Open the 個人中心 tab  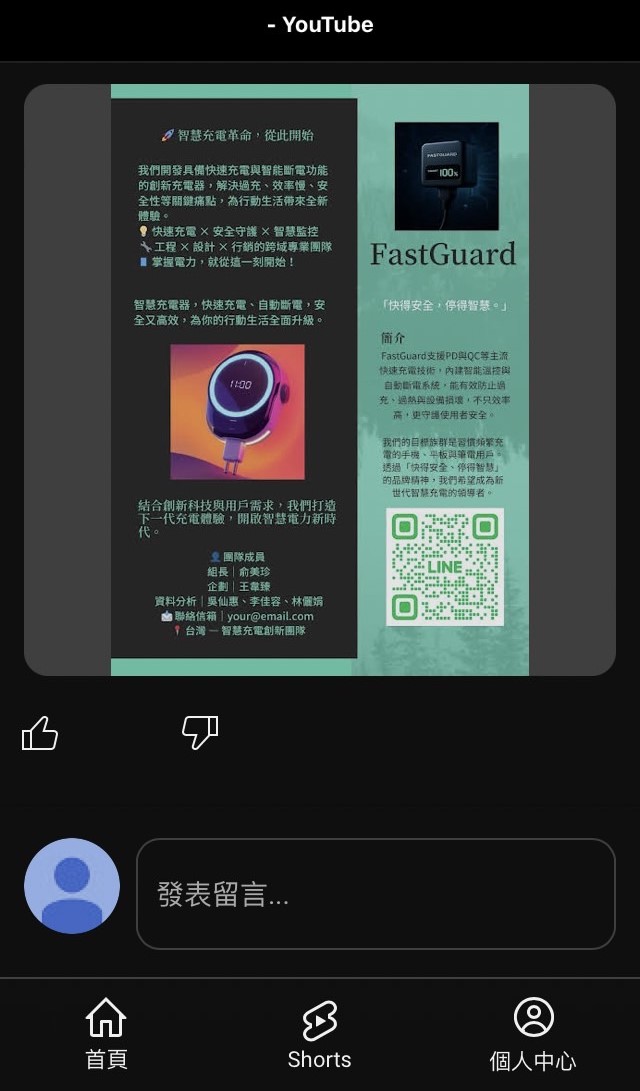tap(532, 1035)
